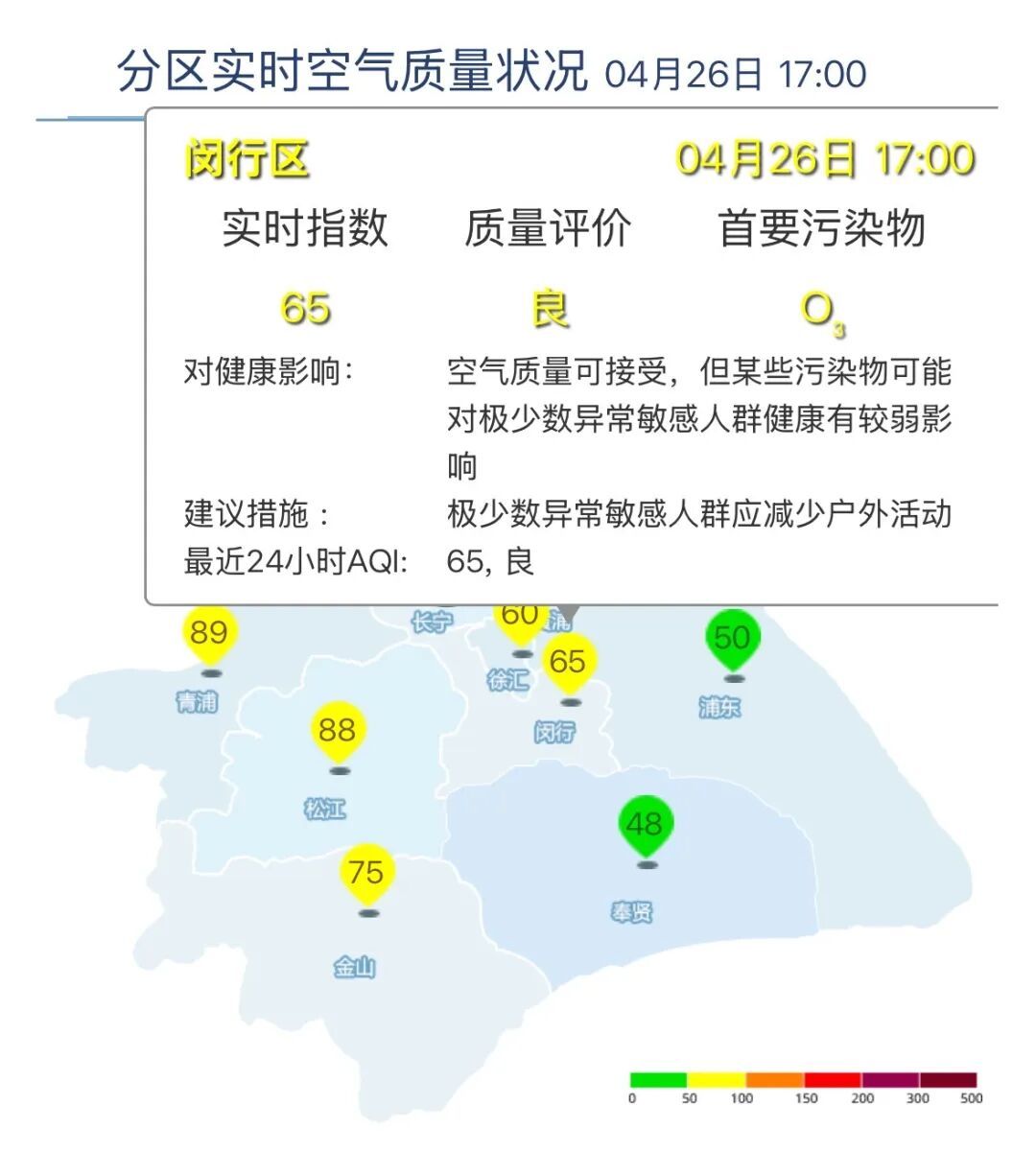
Task: Select the 青浦 marker showing 89
Action: click(x=209, y=637)
